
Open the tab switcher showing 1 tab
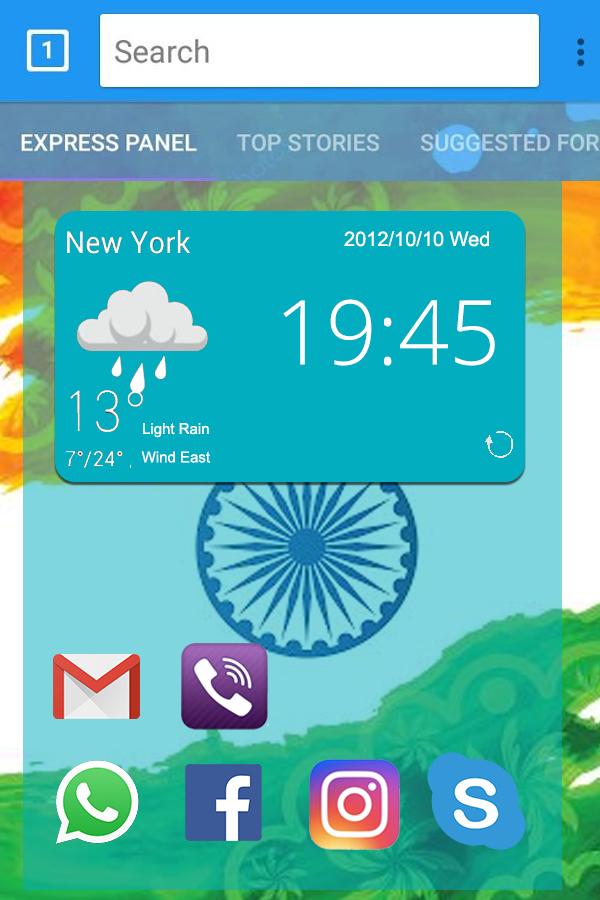(47, 51)
